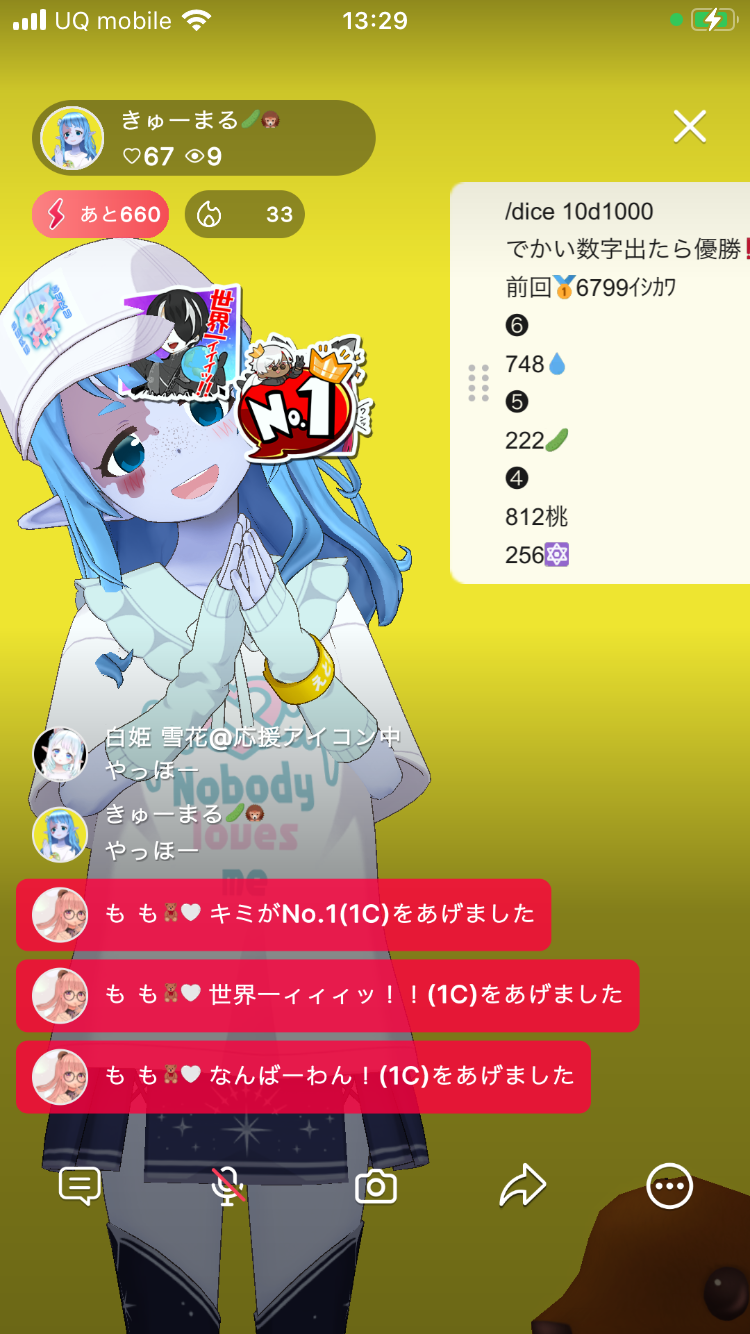
Task: Open 白姫 雪花 commenter avatar
Action: coord(60,754)
